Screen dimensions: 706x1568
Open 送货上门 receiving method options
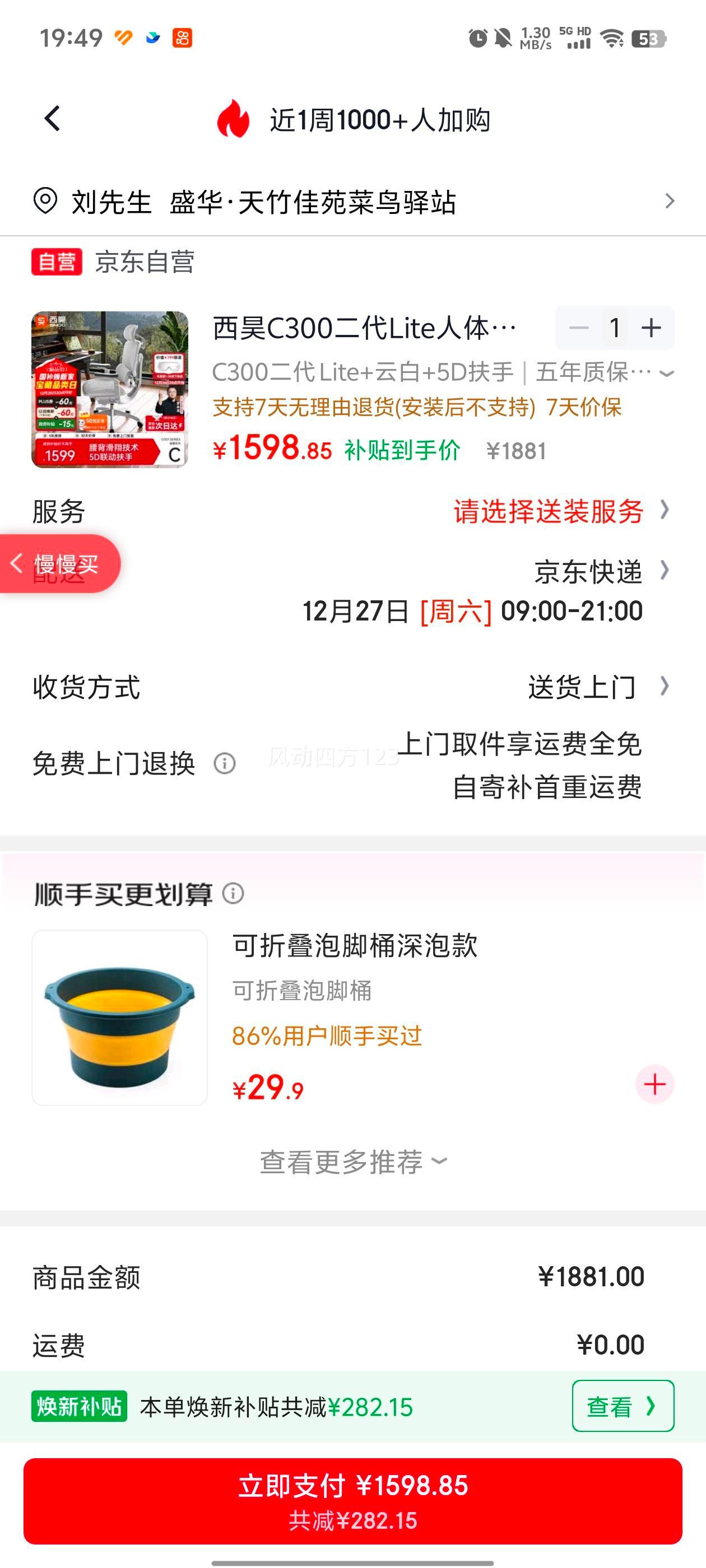582,687
